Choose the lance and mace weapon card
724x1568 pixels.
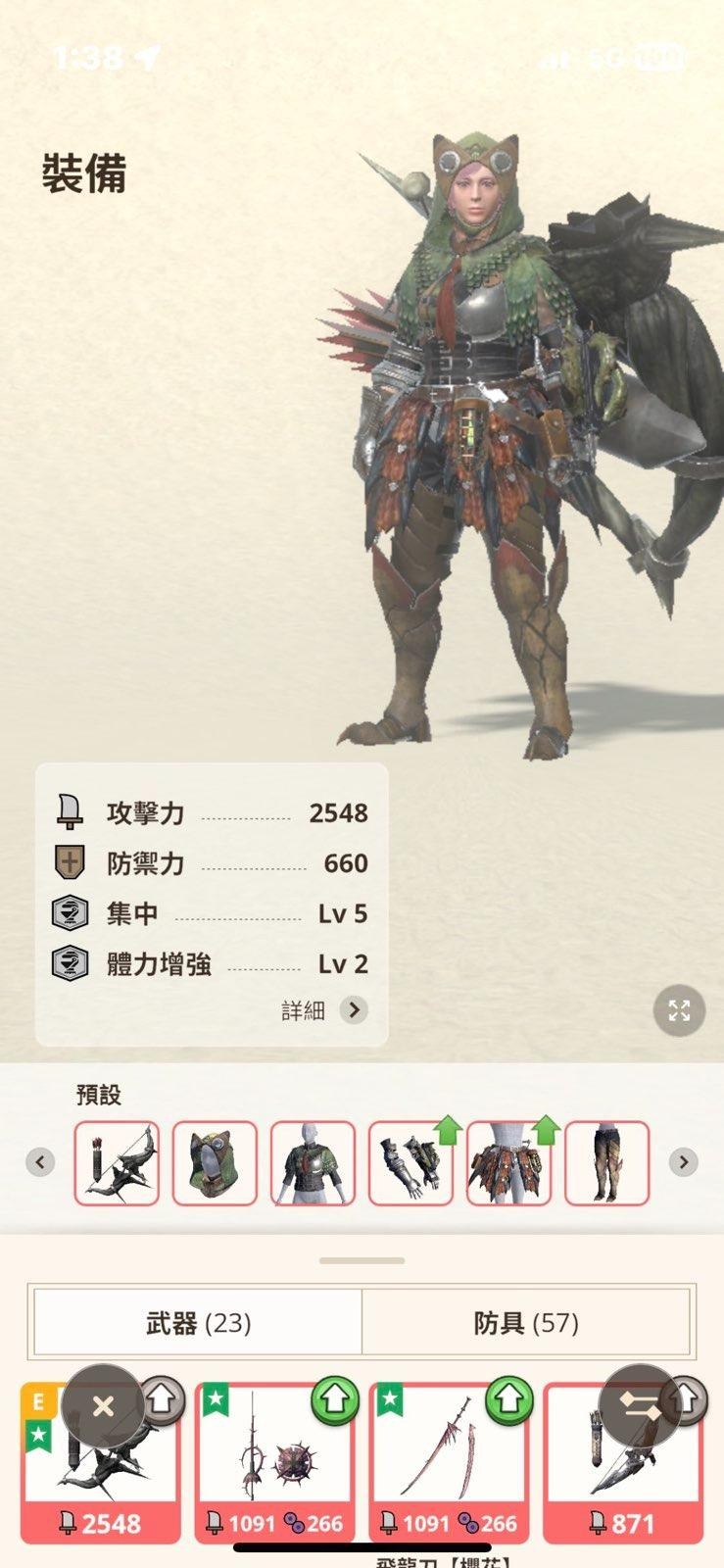[275, 1462]
